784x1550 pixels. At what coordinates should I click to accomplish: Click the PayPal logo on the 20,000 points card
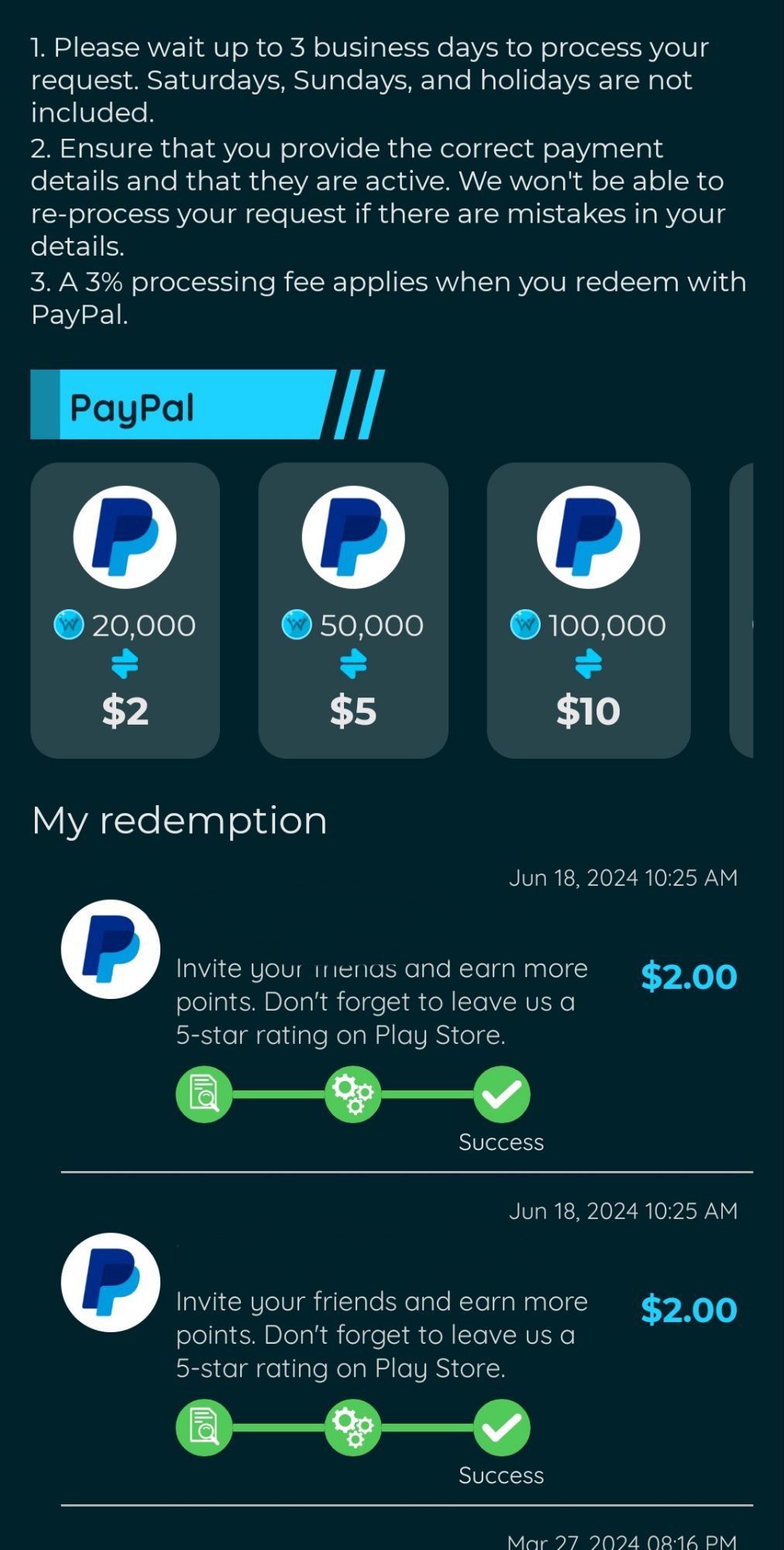pos(124,537)
